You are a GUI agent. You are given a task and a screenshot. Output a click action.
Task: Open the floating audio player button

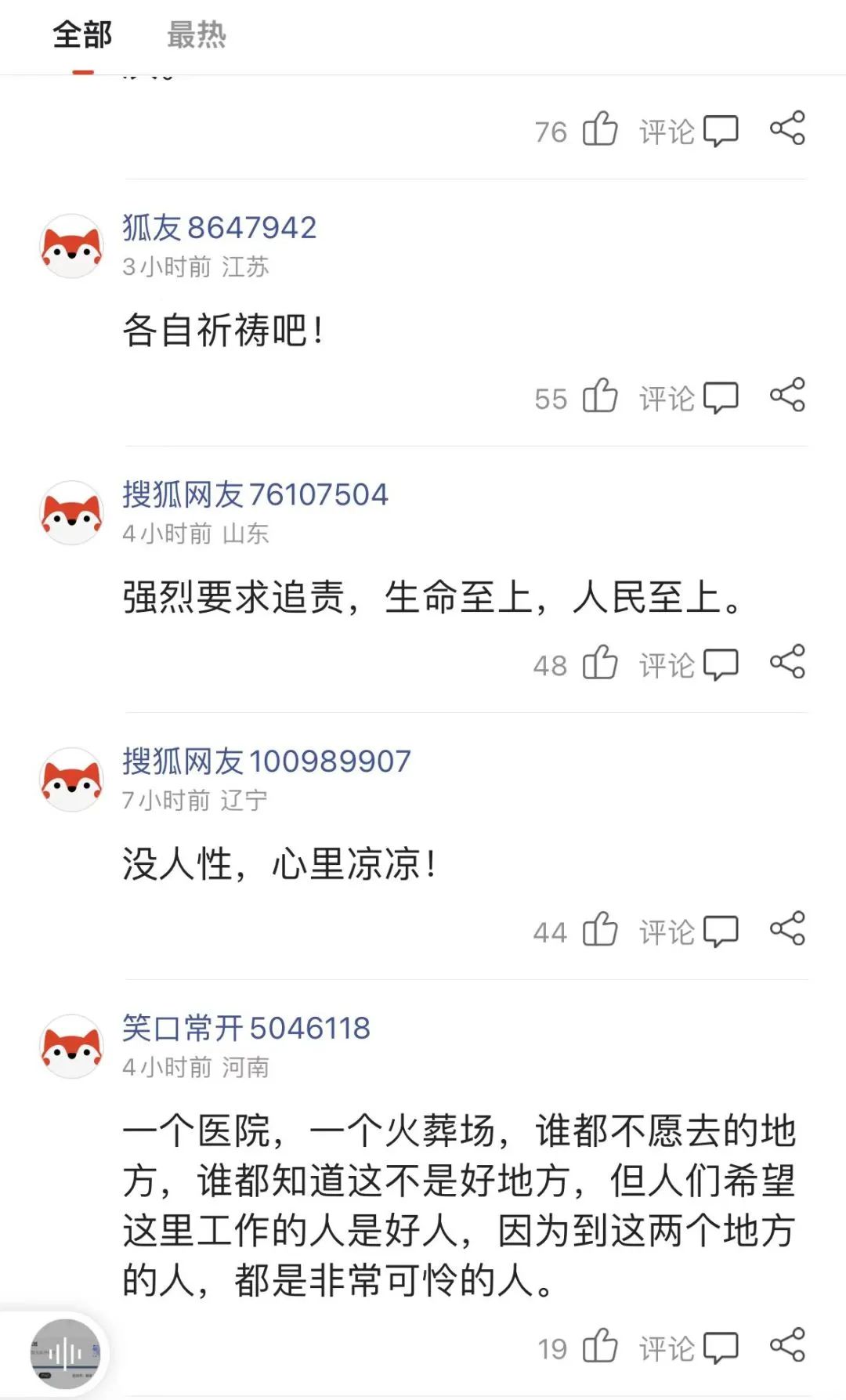point(66,1353)
